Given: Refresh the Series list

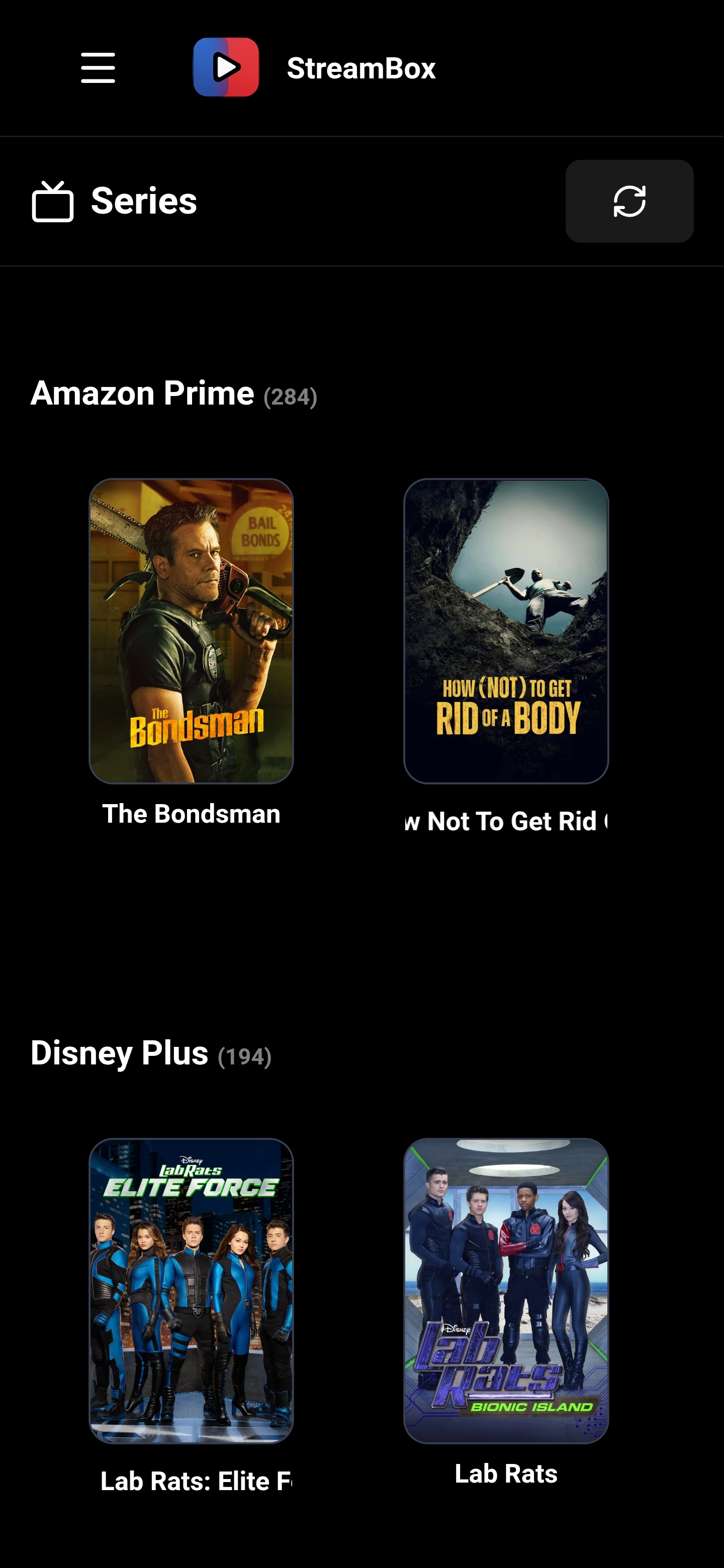Looking at the screenshot, I should pyautogui.click(x=629, y=201).
